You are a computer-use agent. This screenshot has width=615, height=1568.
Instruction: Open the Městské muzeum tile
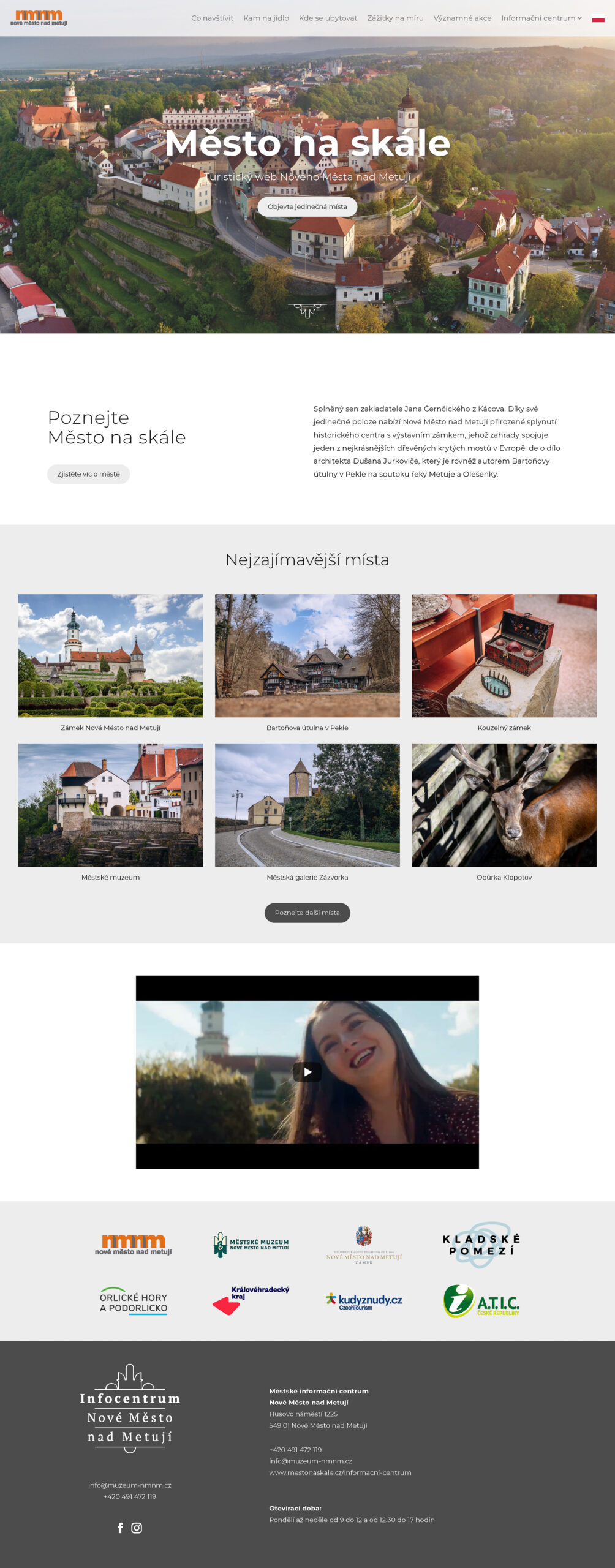coord(110,805)
